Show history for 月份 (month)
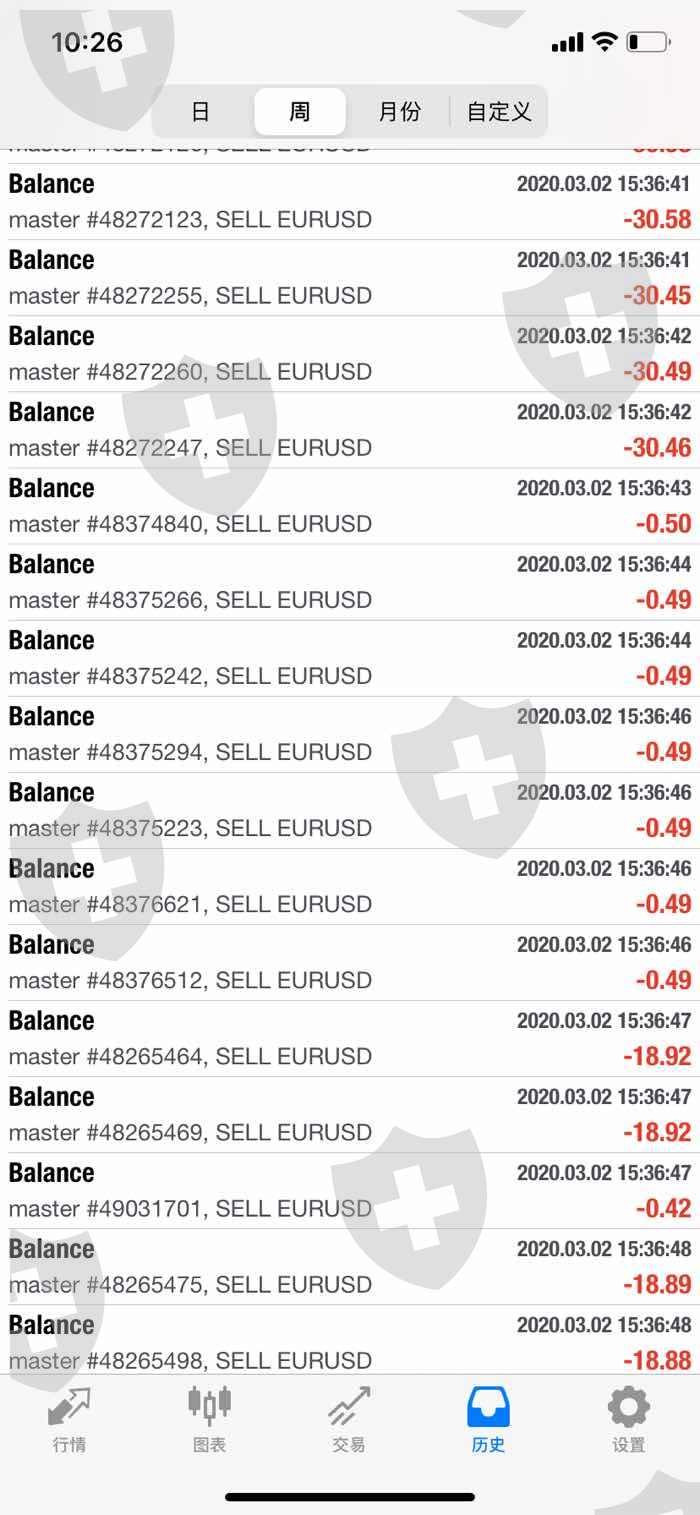Viewport: 700px width, 1515px height. 399,112
